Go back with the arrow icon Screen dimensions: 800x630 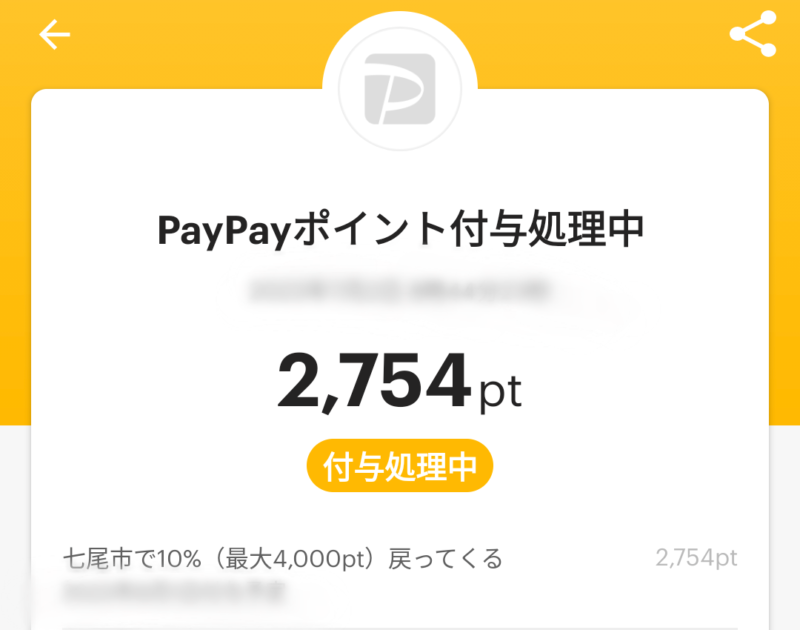pos(54,35)
